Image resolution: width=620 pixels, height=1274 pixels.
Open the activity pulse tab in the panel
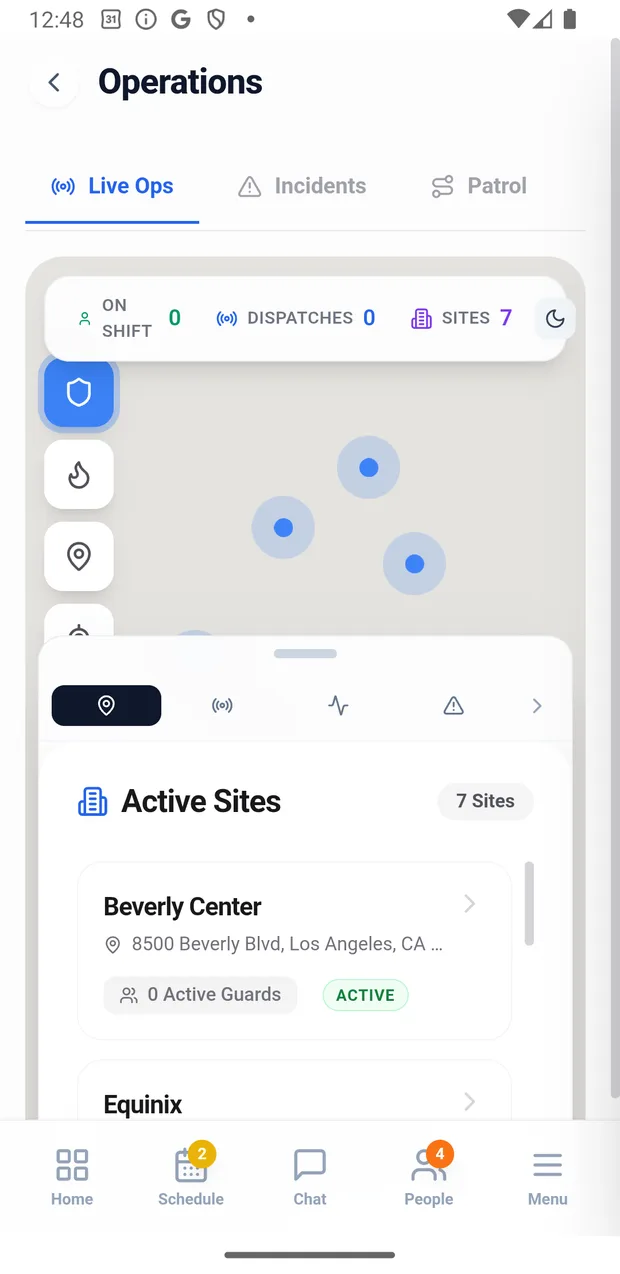tap(338, 706)
